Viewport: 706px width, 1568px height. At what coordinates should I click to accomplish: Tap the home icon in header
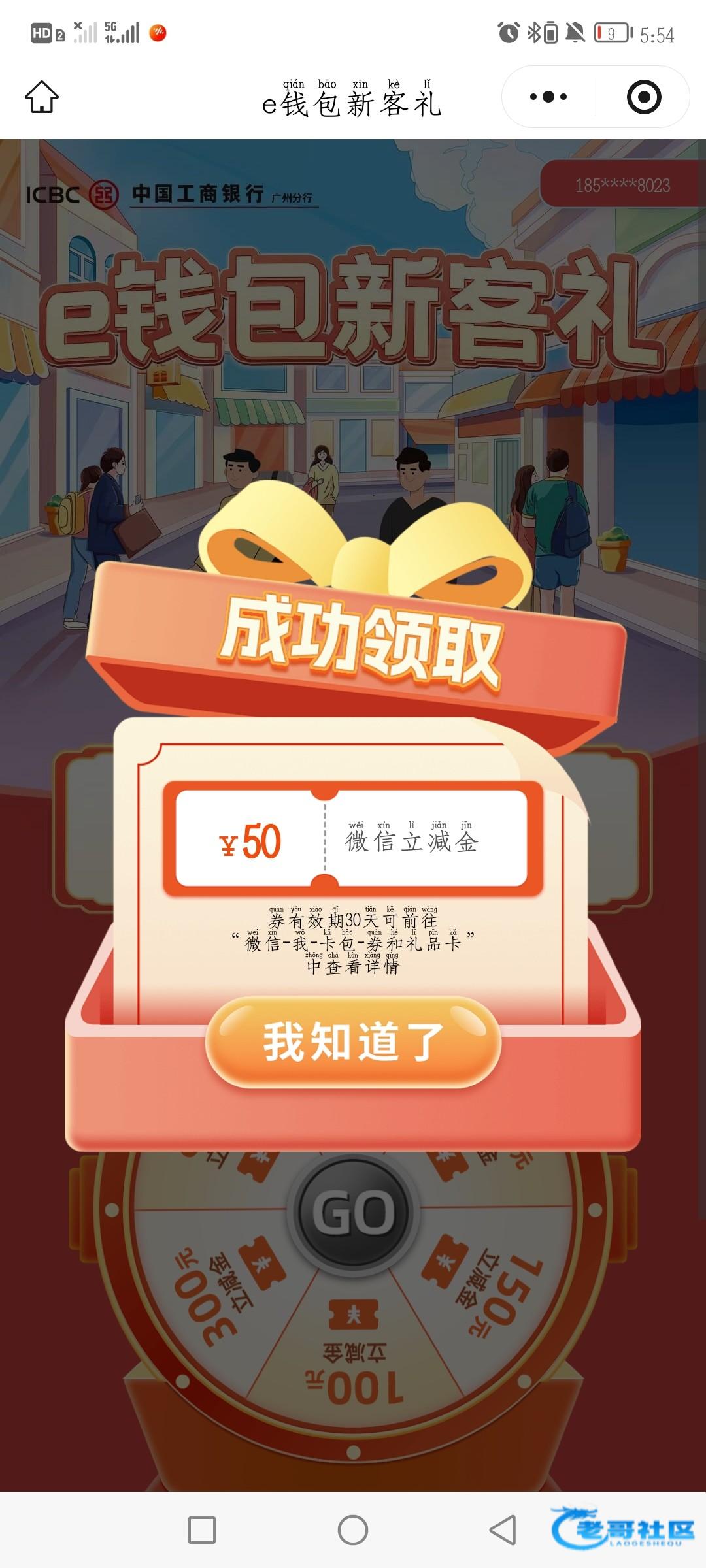point(42,97)
